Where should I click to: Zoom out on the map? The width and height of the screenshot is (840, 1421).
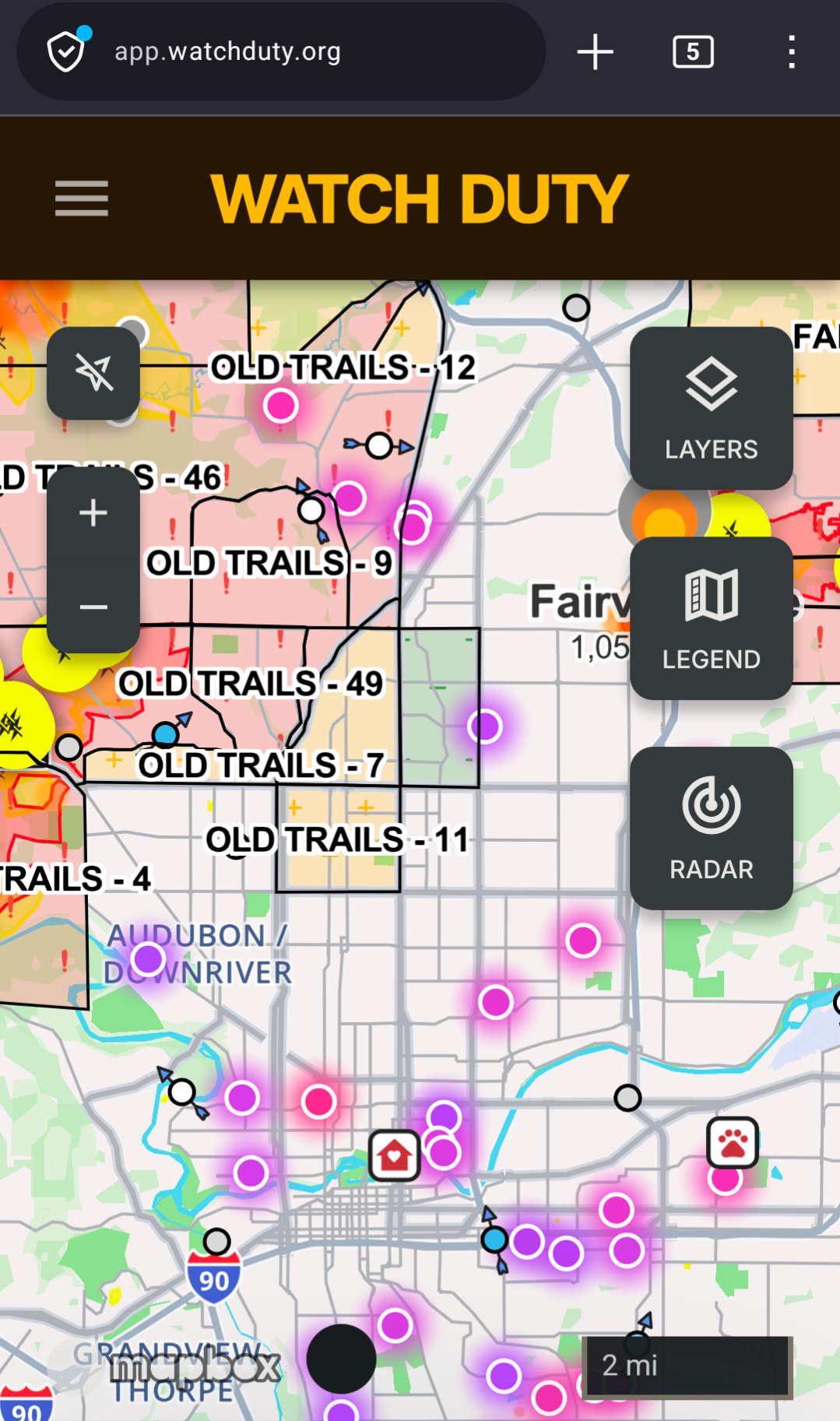(x=93, y=607)
